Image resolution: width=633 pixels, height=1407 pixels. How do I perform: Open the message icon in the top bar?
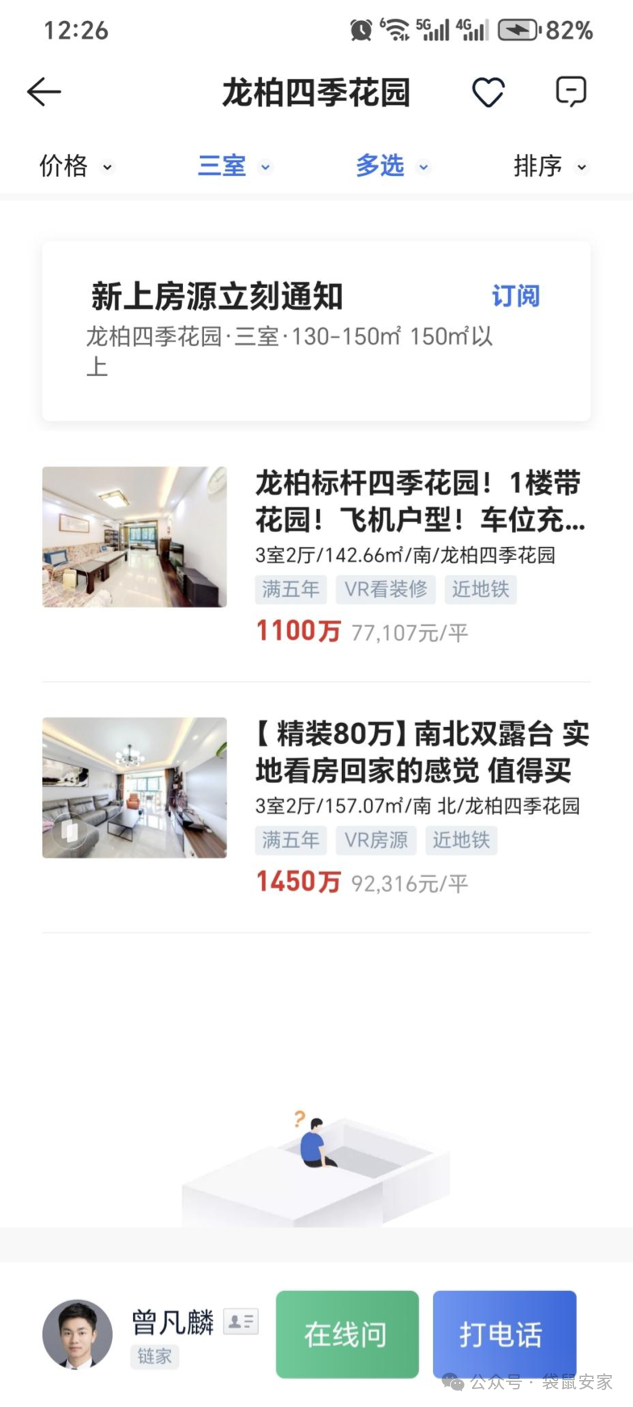pos(570,92)
